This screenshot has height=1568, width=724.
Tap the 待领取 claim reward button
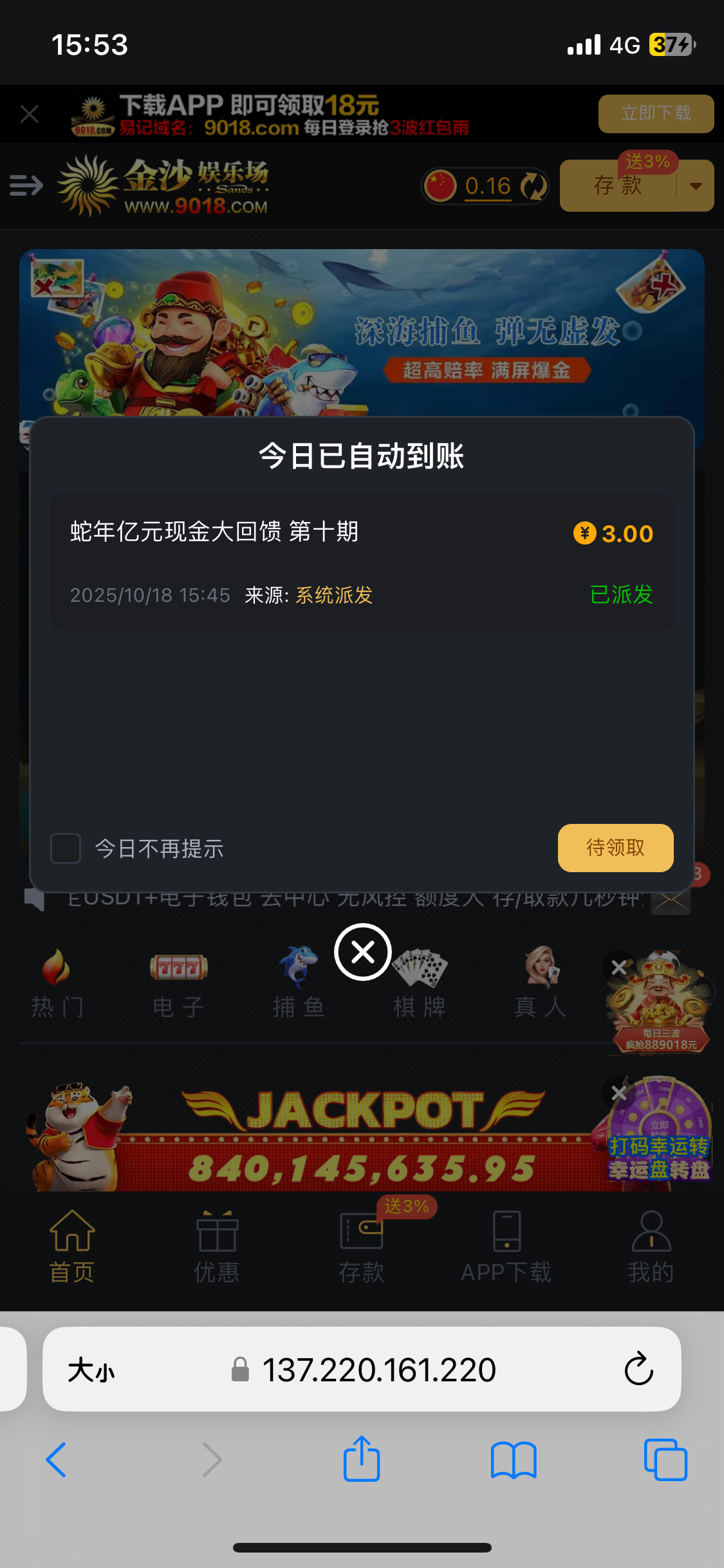click(615, 848)
